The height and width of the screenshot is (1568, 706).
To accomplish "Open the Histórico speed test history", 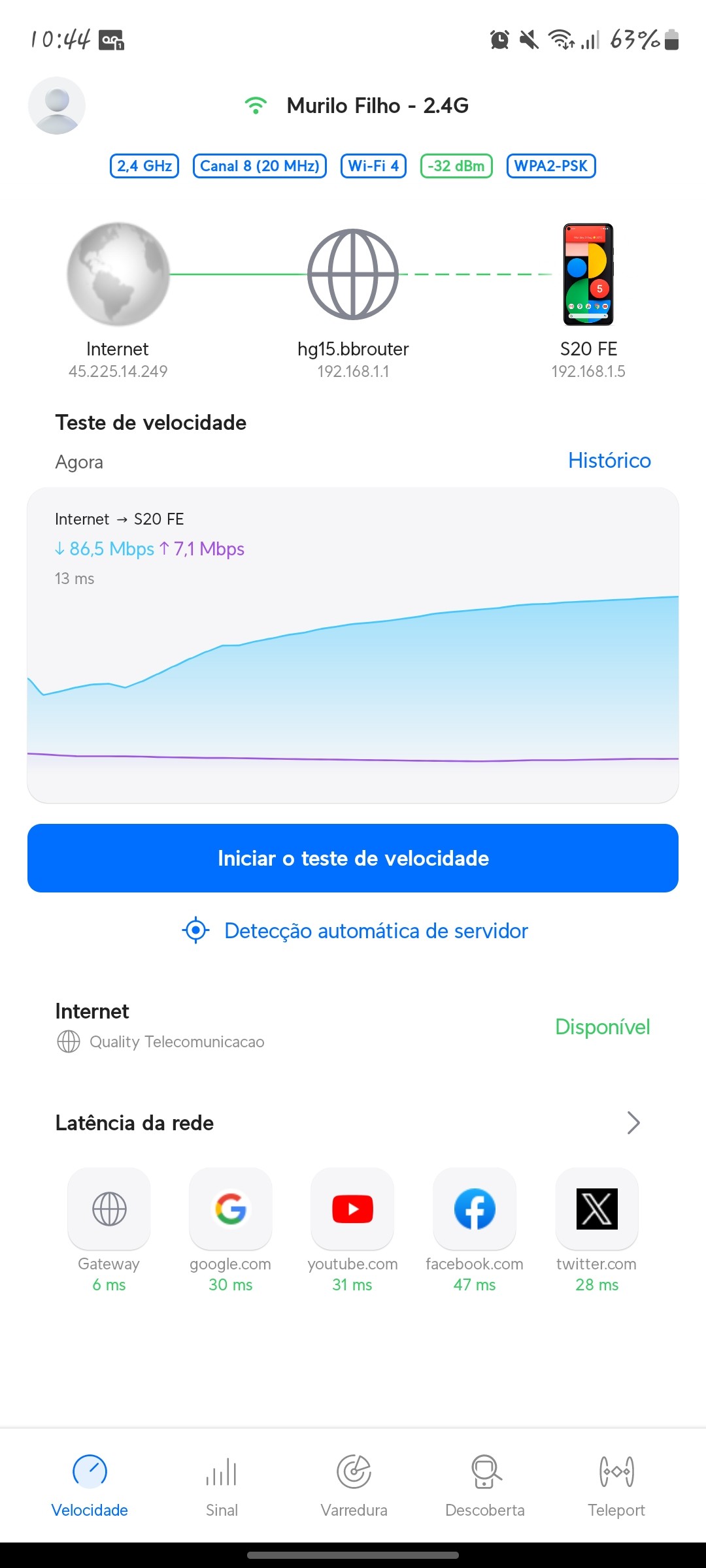I will 609,461.
